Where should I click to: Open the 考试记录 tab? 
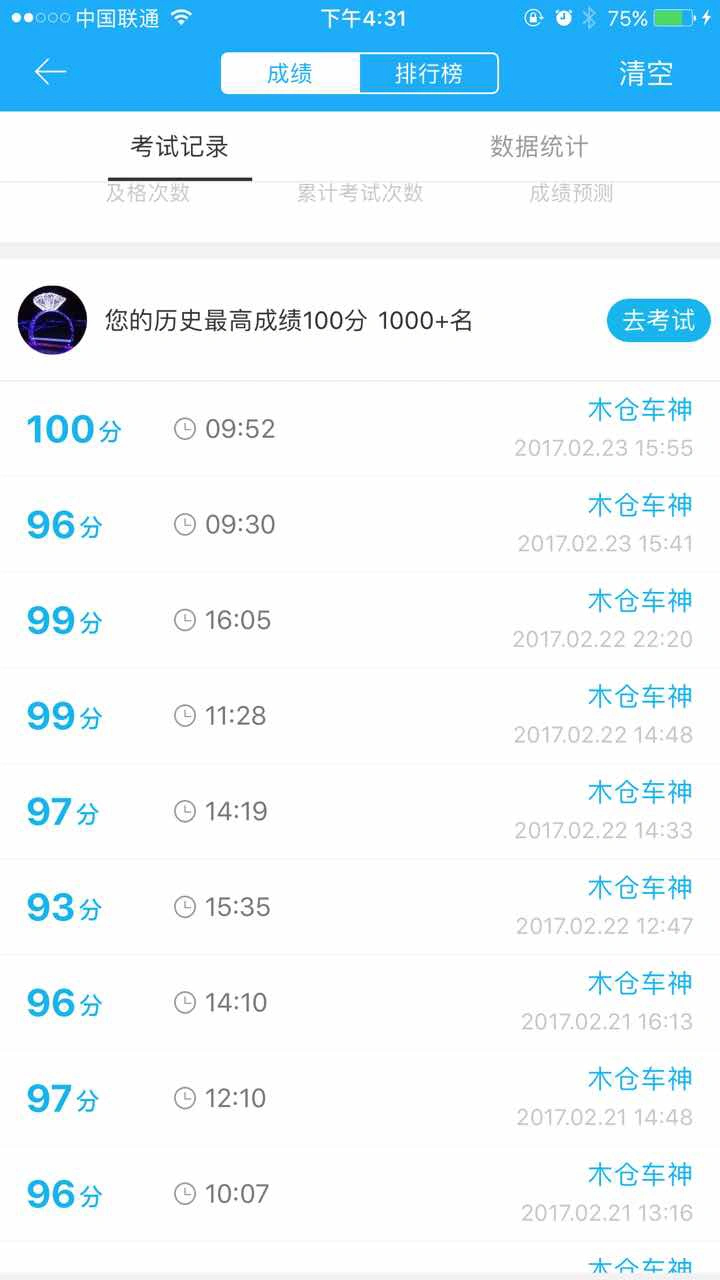(180, 147)
